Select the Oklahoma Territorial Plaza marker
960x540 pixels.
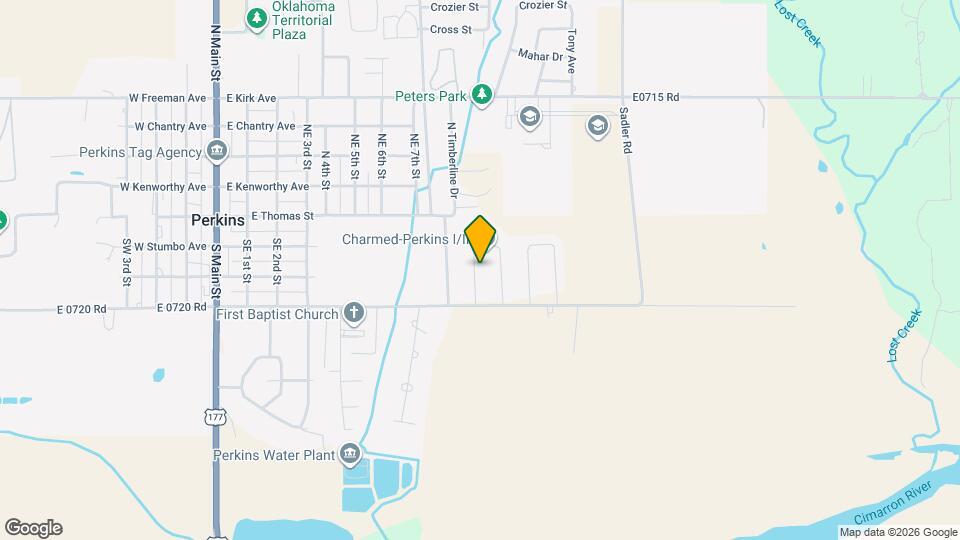pyautogui.click(x=257, y=18)
